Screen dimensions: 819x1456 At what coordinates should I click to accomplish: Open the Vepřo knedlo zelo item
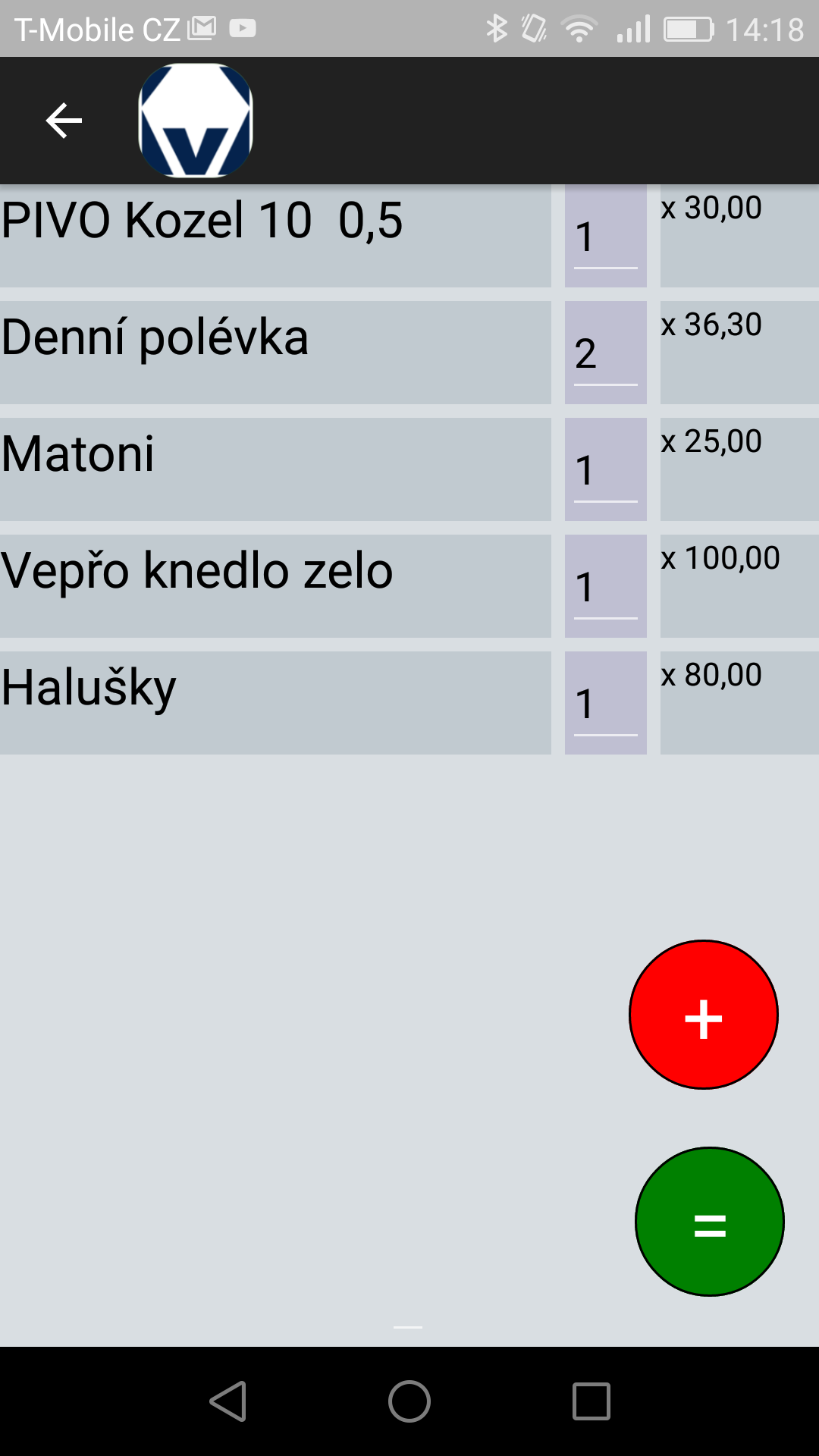point(275,586)
